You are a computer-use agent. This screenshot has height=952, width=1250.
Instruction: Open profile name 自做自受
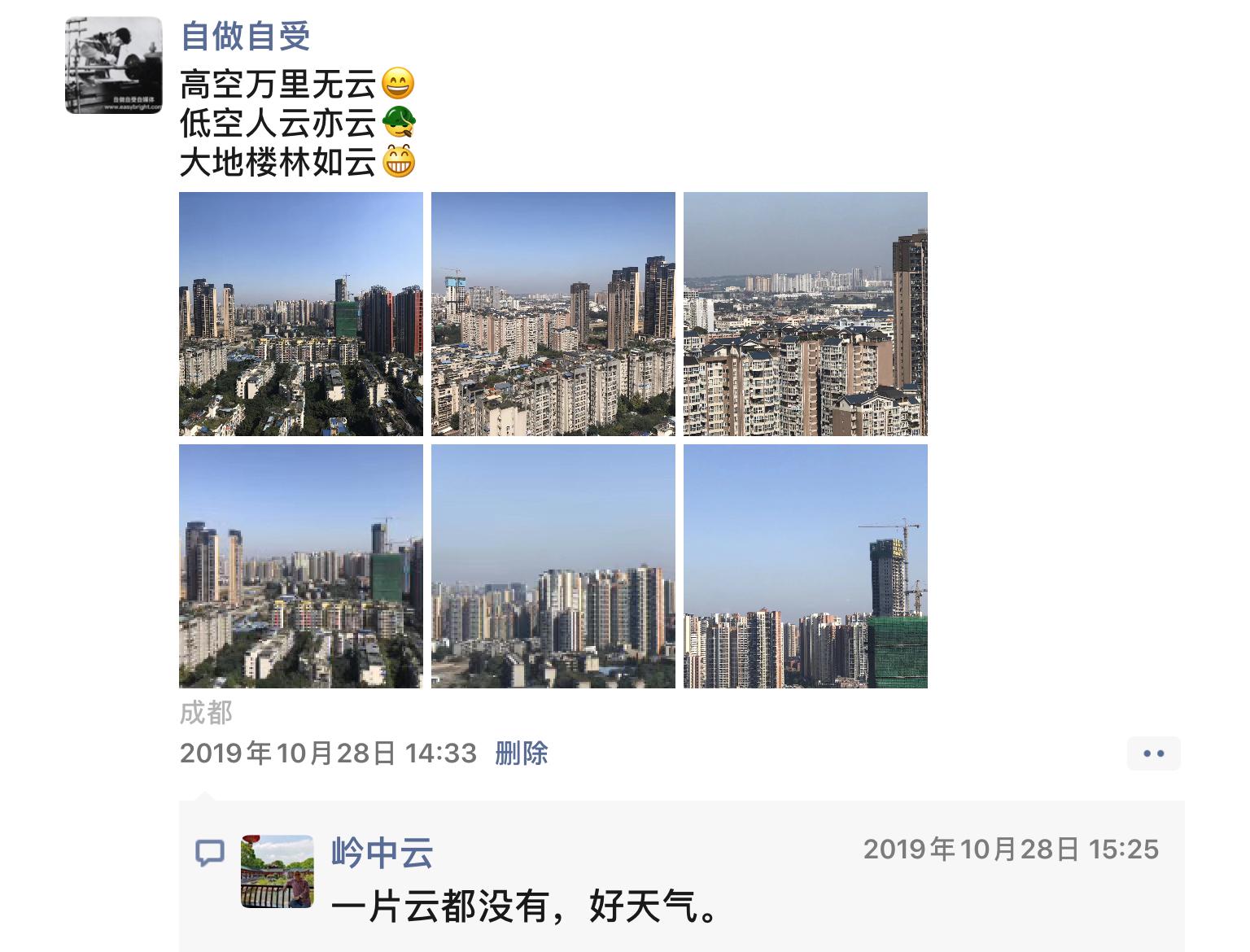(x=245, y=37)
